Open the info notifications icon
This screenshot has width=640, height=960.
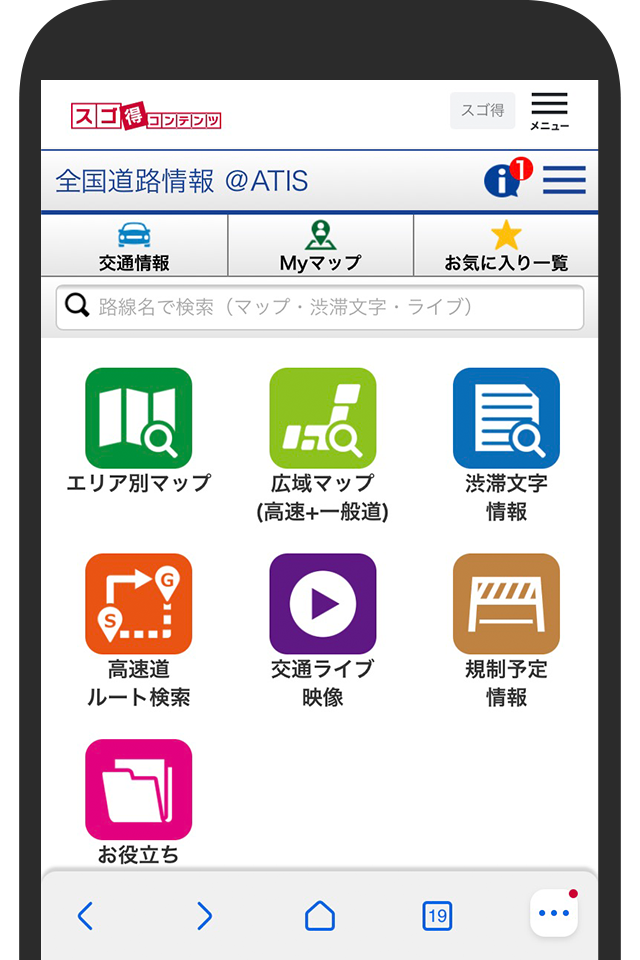[x=502, y=180]
